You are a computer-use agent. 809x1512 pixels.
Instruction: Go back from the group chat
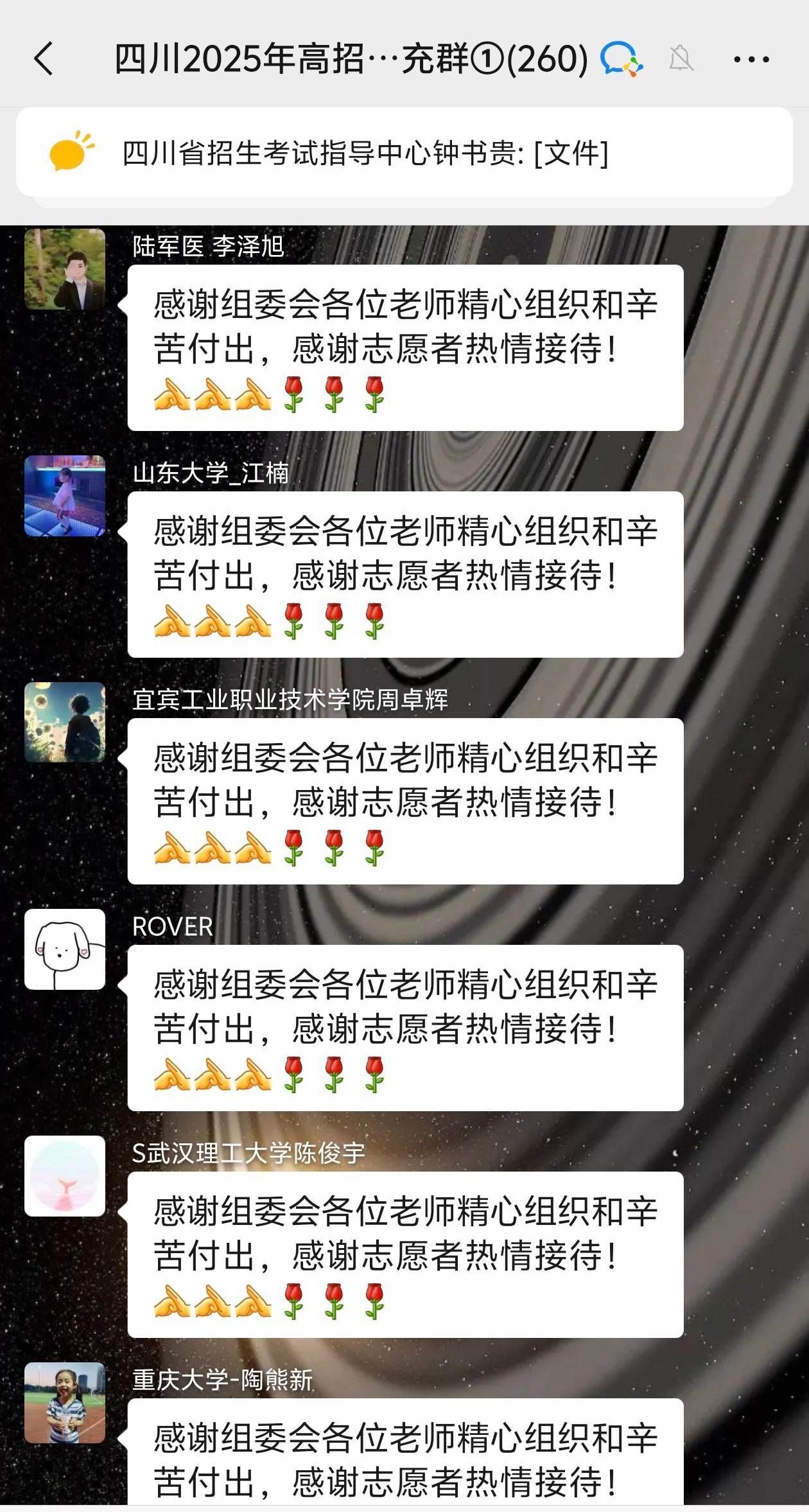coord(44,59)
